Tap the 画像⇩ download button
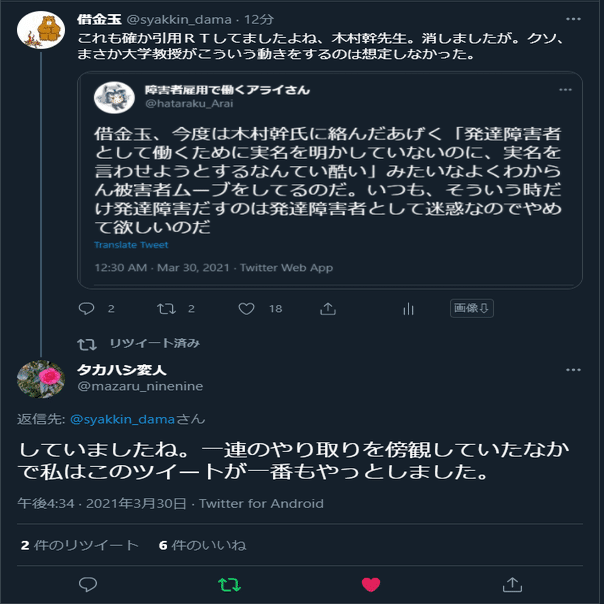 (x=471, y=309)
